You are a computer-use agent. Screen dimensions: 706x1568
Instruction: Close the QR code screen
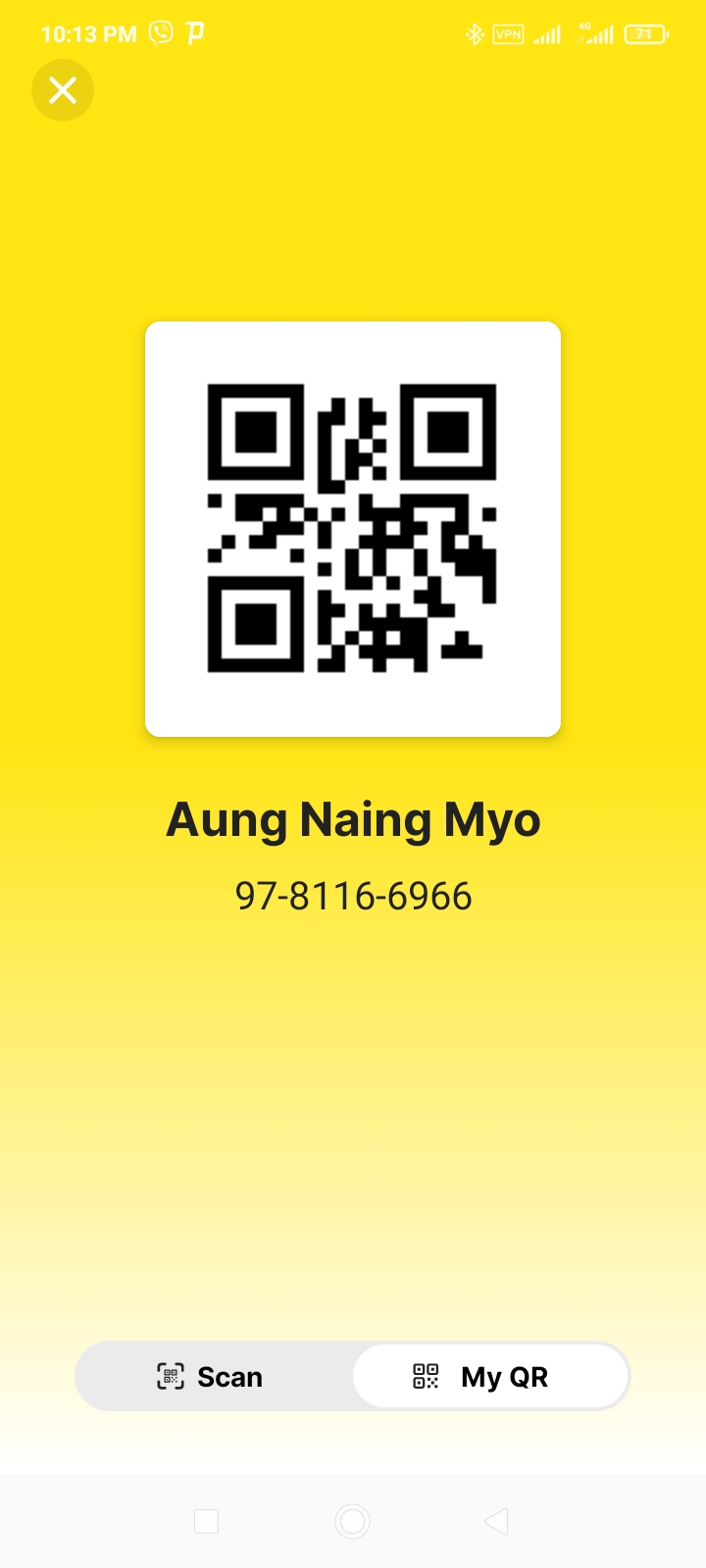(x=63, y=90)
